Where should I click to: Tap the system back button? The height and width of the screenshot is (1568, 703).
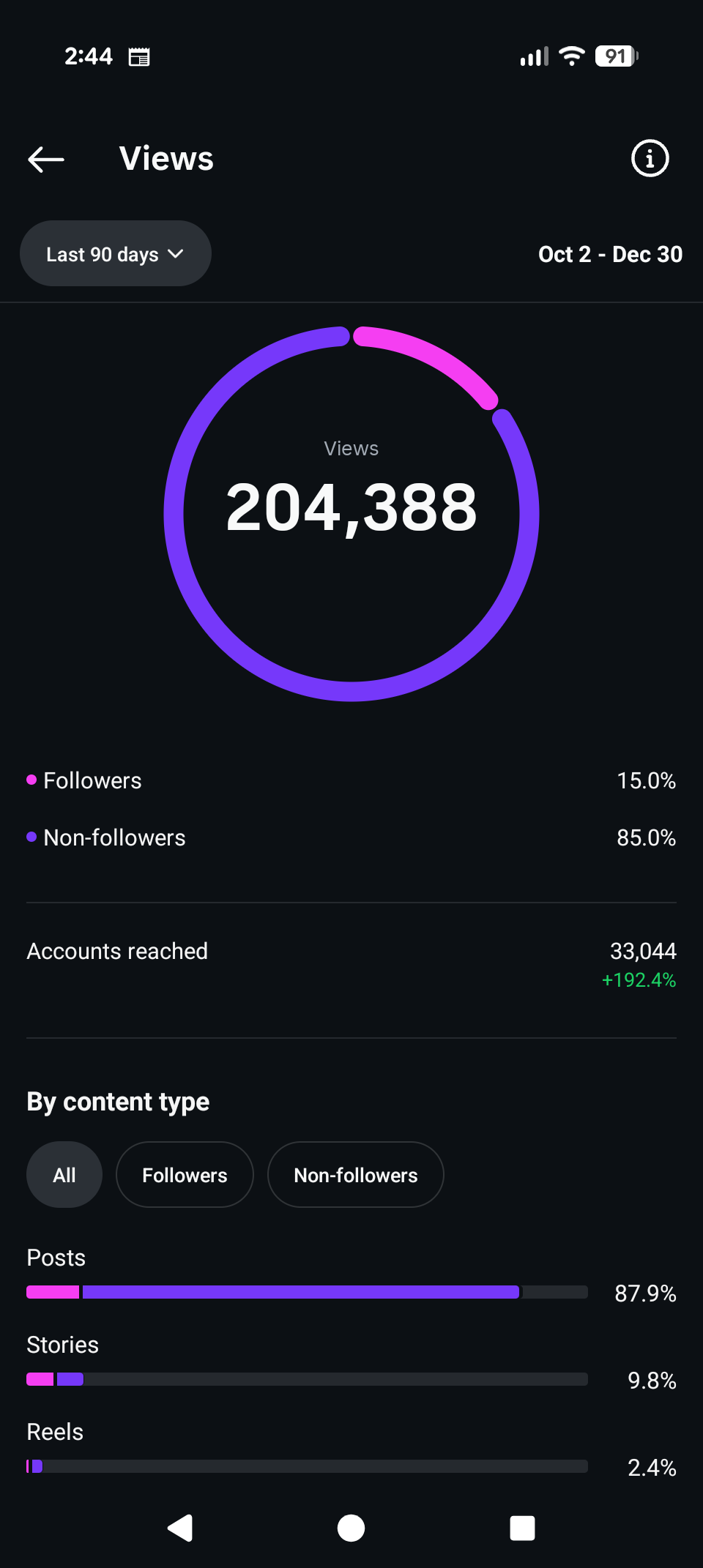180,1528
